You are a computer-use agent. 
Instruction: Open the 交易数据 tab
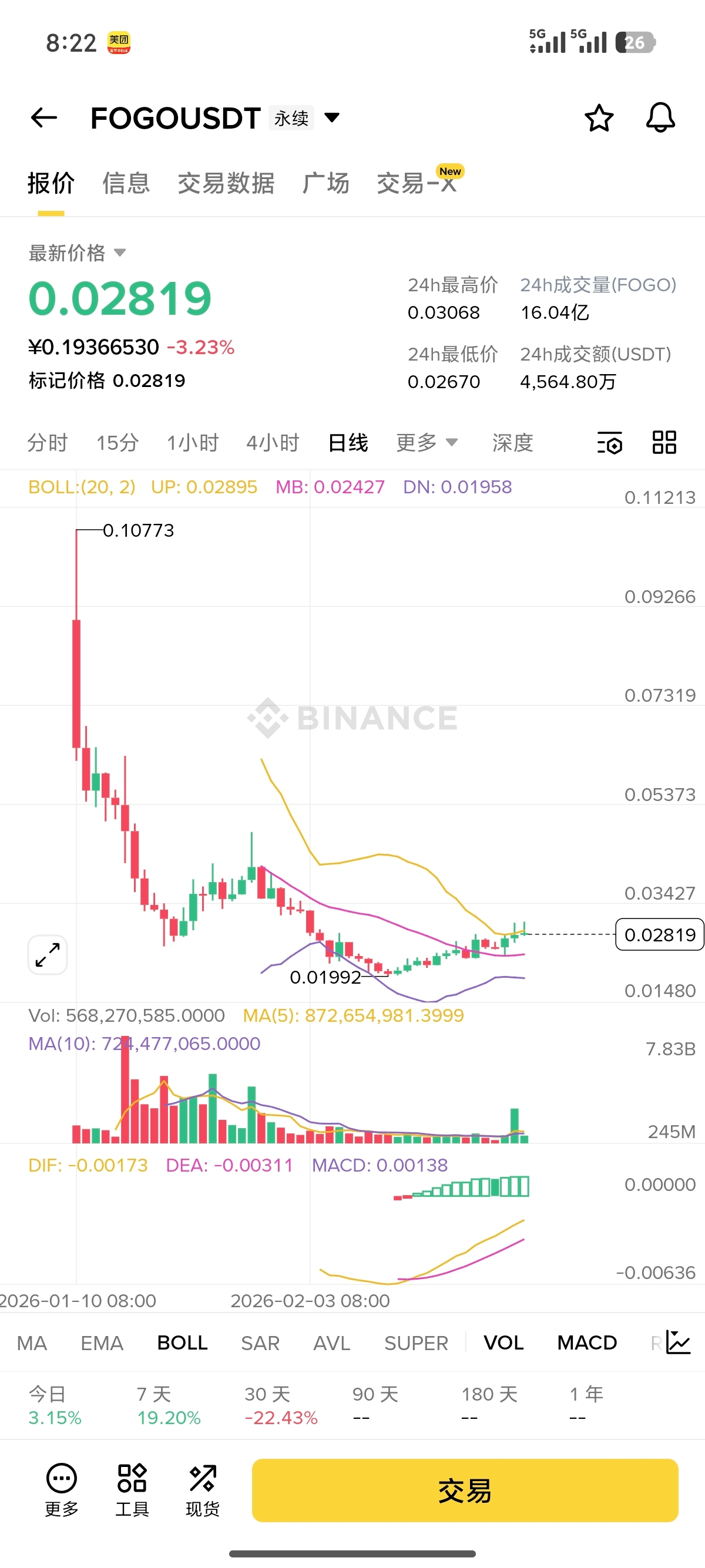(x=226, y=183)
